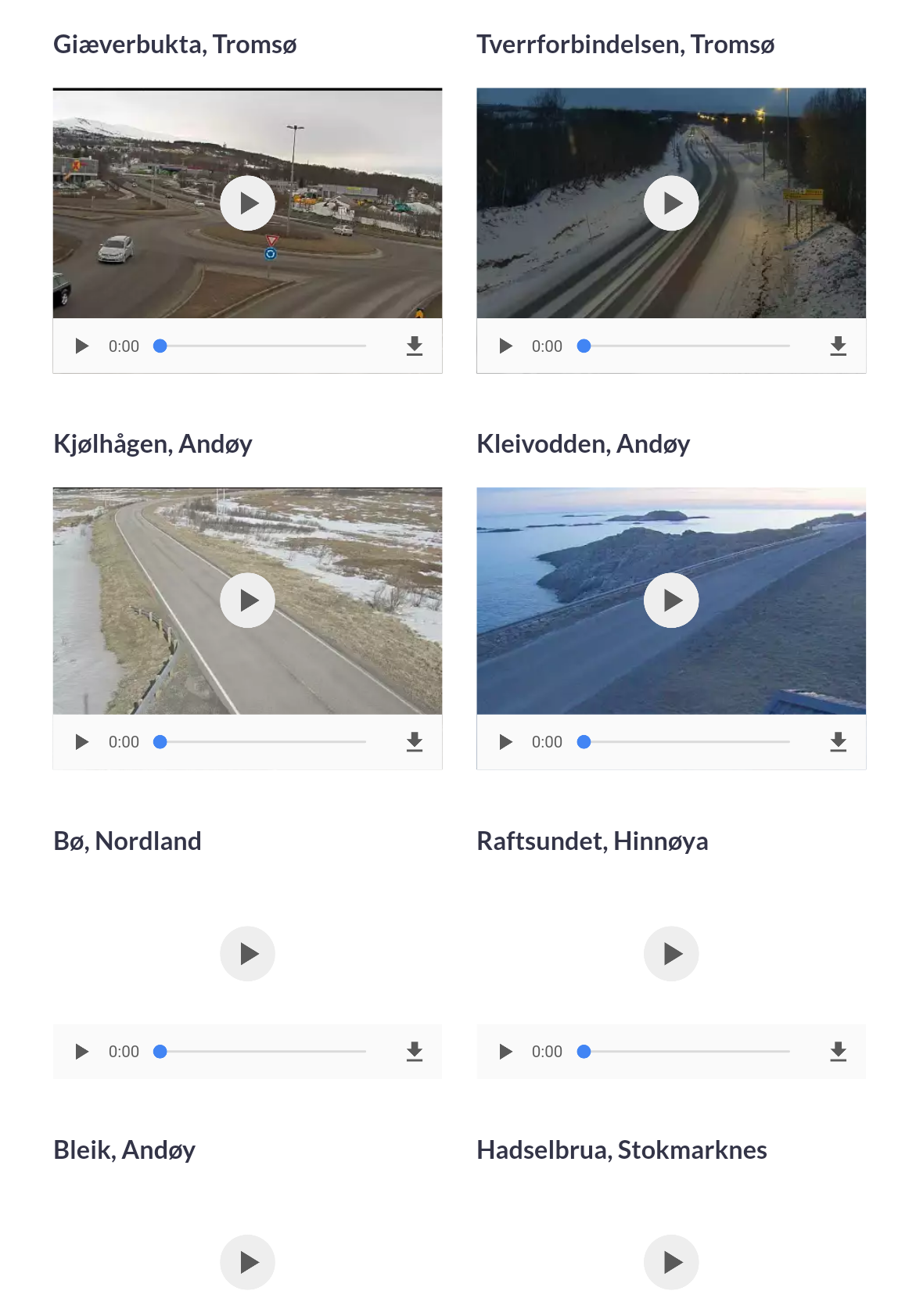Download the Bø, Nordland video

pos(415,1051)
